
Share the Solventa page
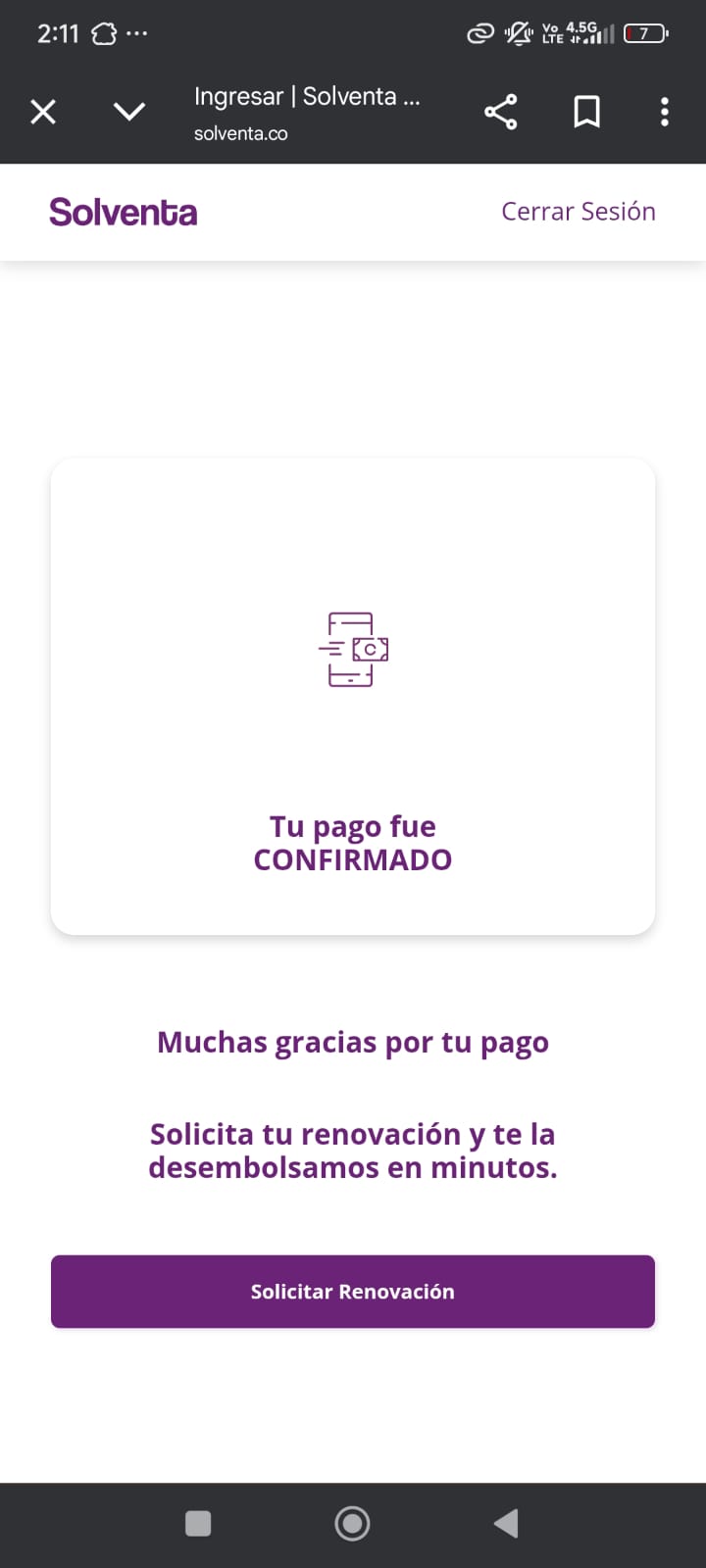(500, 112)
